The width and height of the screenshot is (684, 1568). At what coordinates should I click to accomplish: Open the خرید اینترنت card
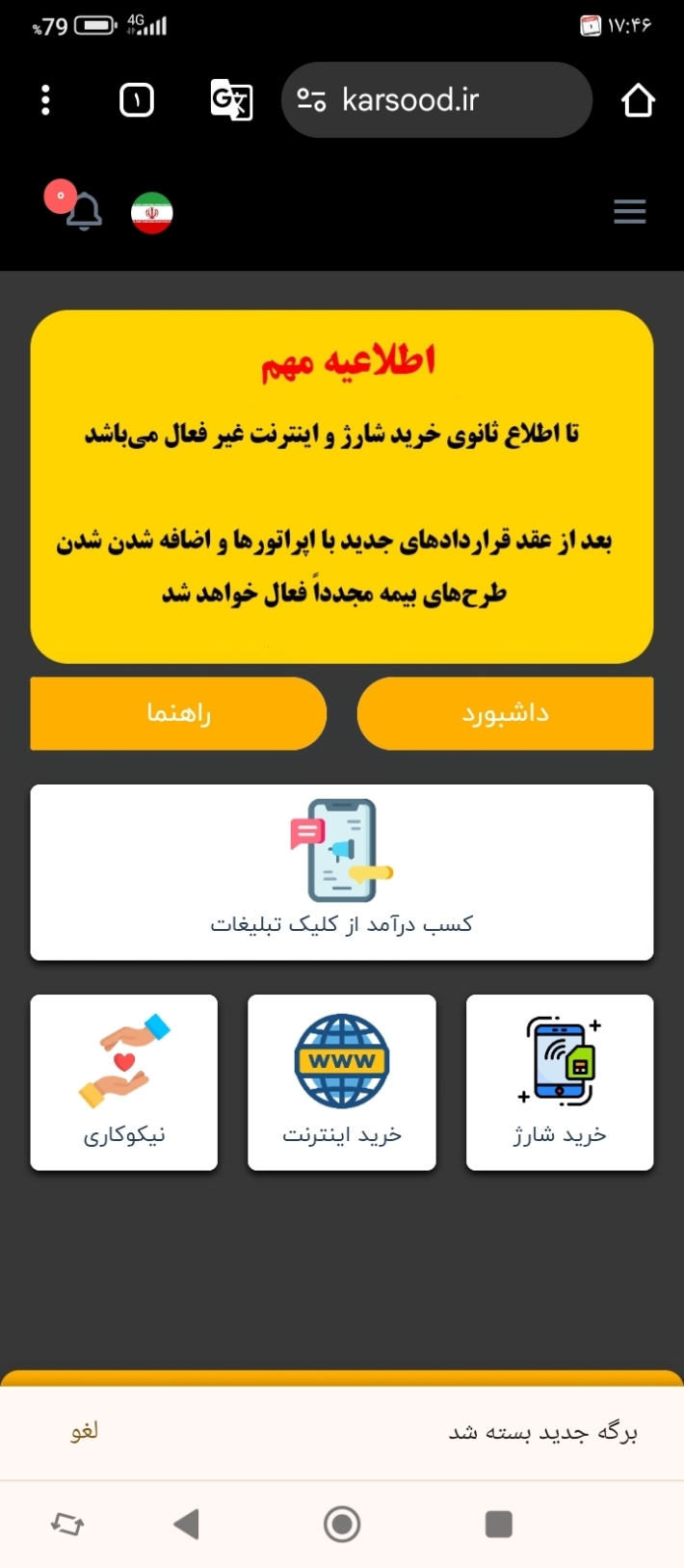click(x=342, y=1082)
